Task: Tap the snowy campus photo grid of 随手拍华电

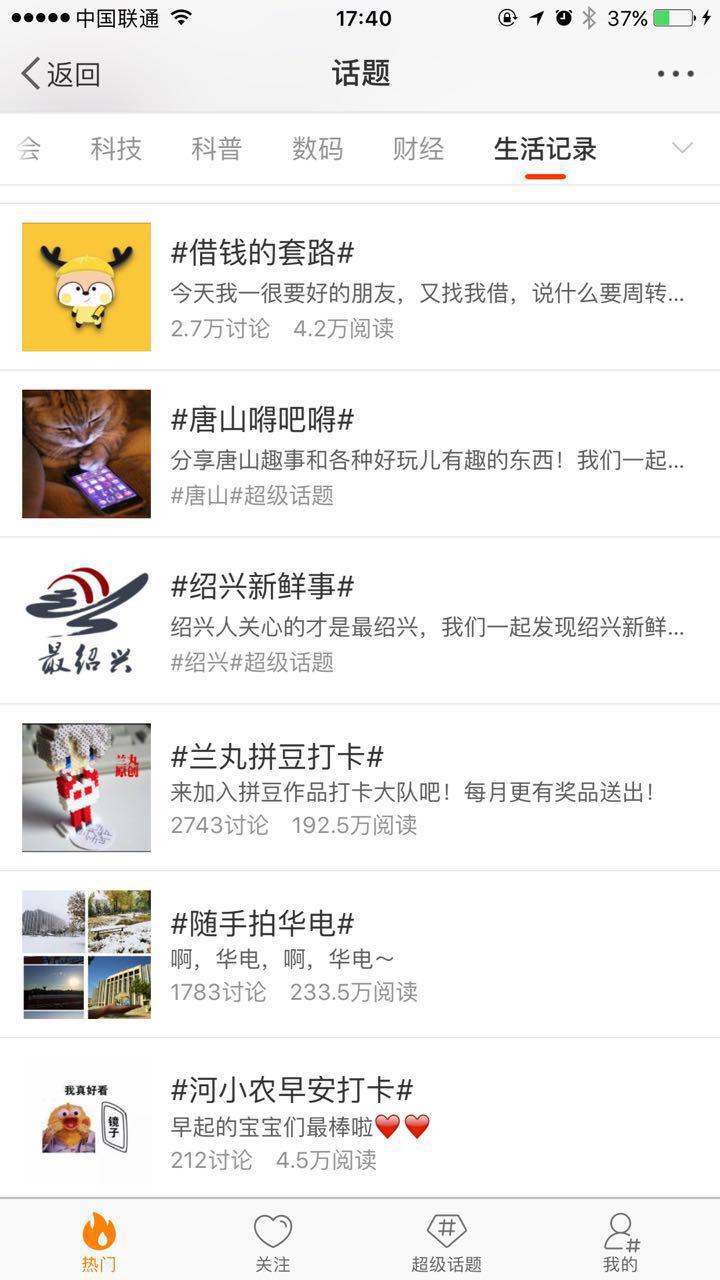Action: point(86,953)
